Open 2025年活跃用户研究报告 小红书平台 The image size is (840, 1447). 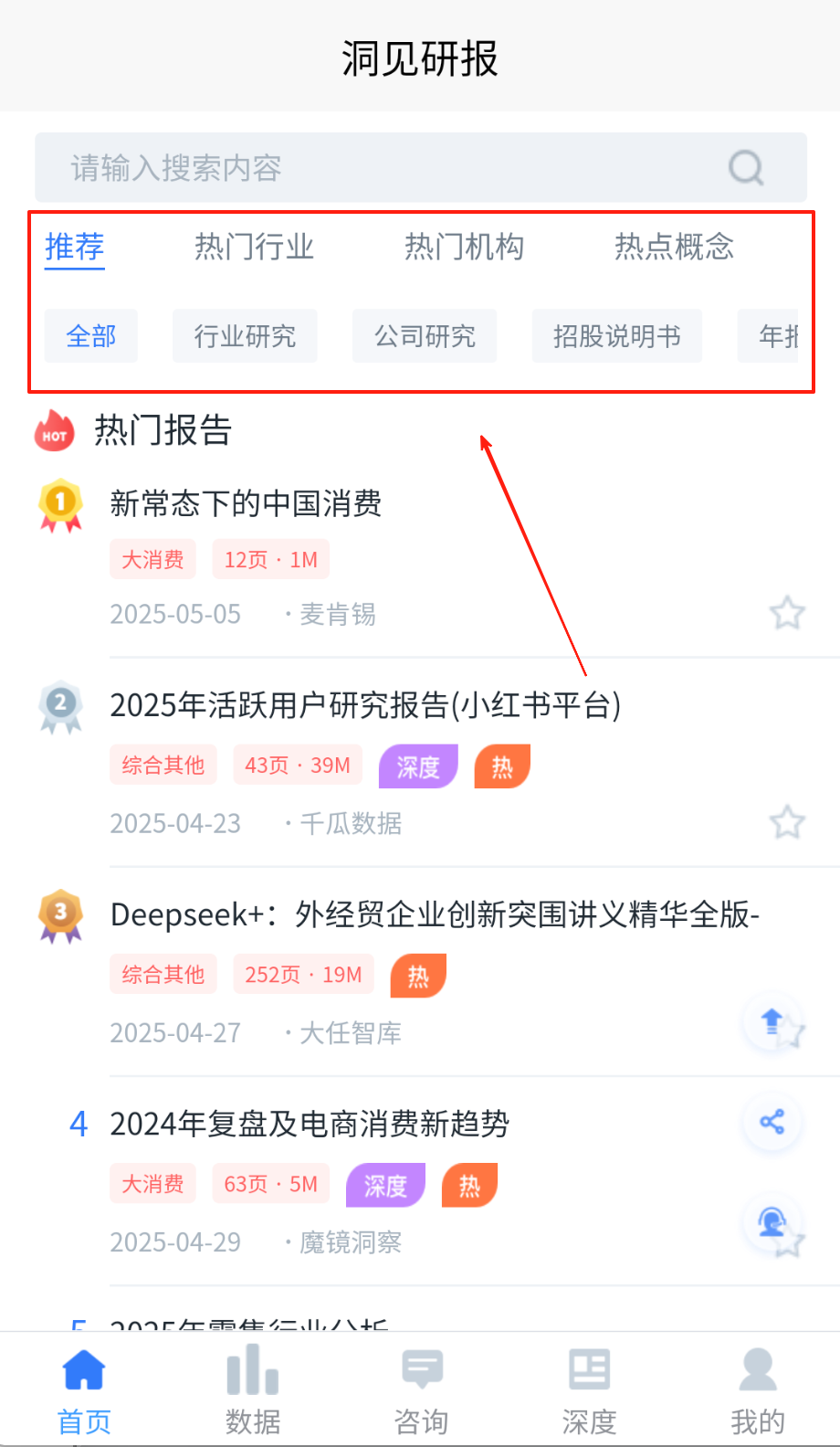click(x=365, y=705)
